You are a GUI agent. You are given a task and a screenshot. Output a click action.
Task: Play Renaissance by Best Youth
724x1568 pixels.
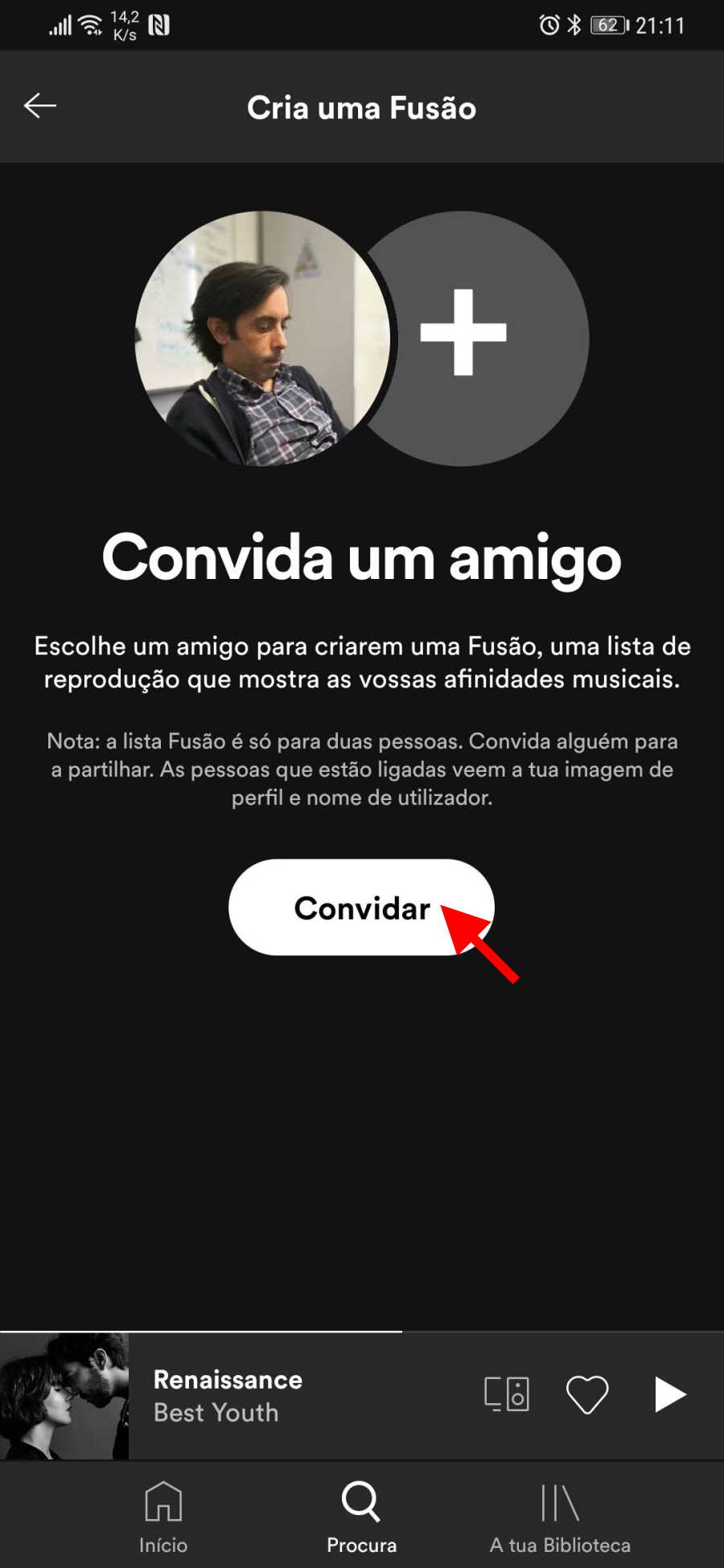[x=669, y=1394]
